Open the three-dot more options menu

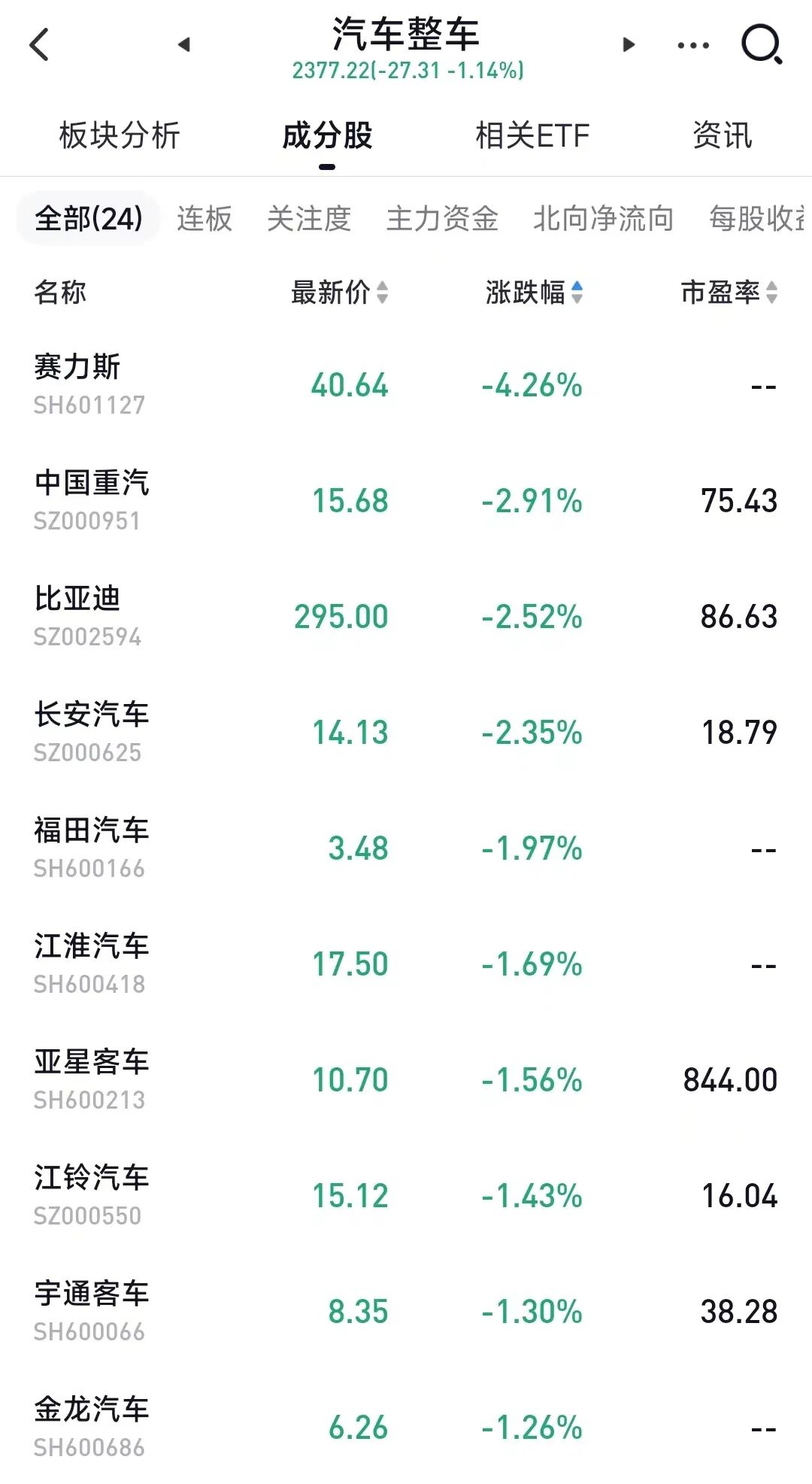pos(692,45)
